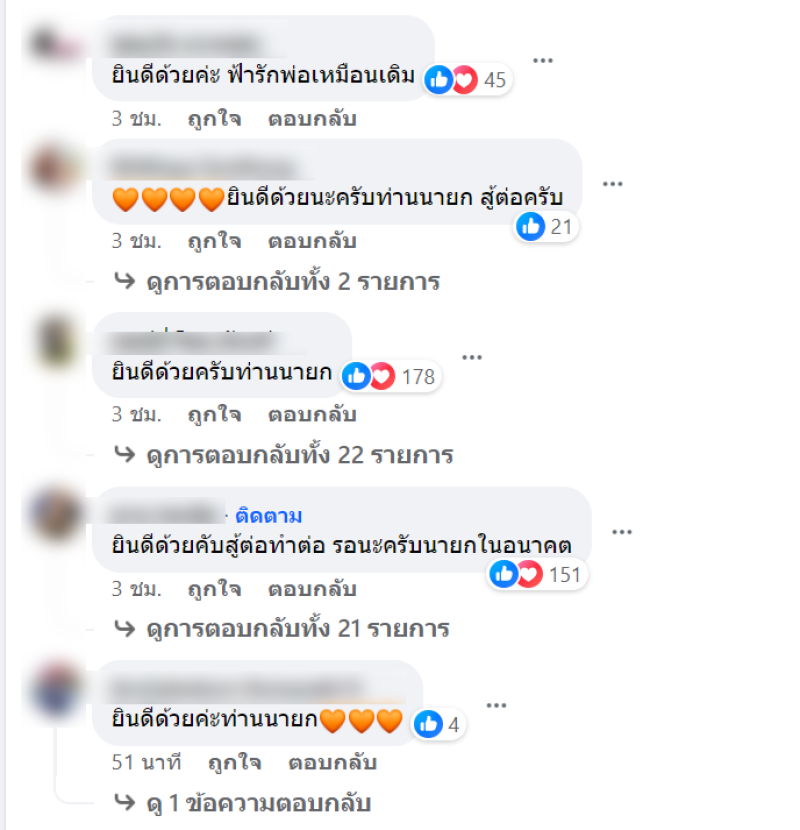Reply to the comment 'รอนะครับนายกในอนาคต'

(312, 588)
